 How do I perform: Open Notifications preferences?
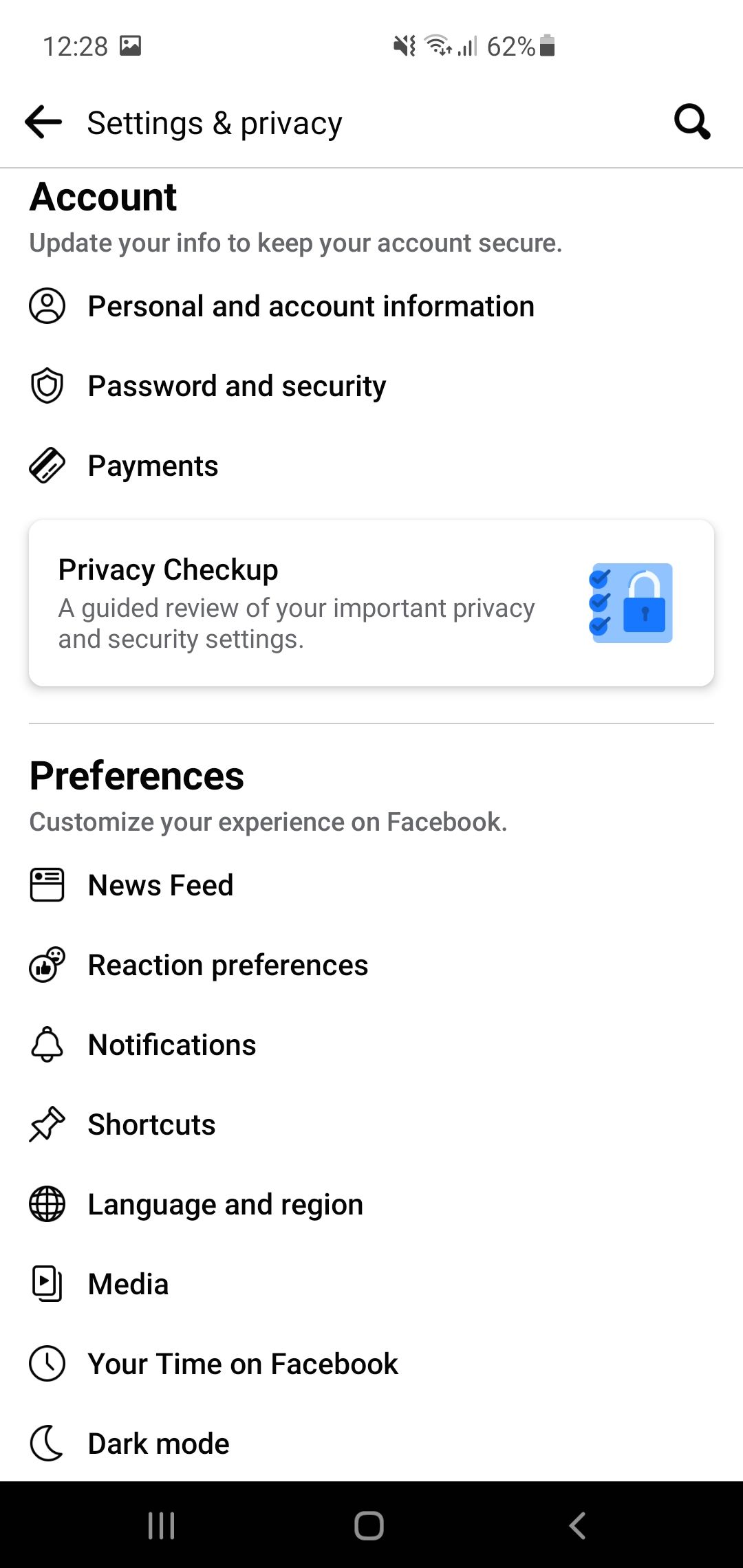[171, 1045]
